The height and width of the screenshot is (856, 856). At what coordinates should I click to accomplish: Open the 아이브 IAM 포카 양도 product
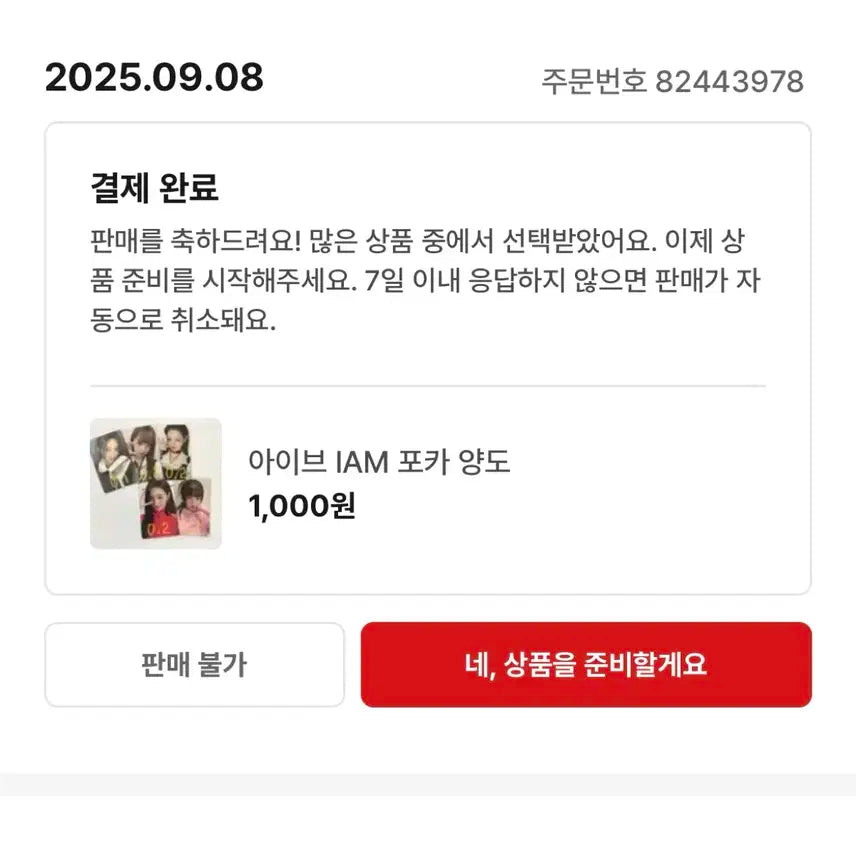click(379, 463)
